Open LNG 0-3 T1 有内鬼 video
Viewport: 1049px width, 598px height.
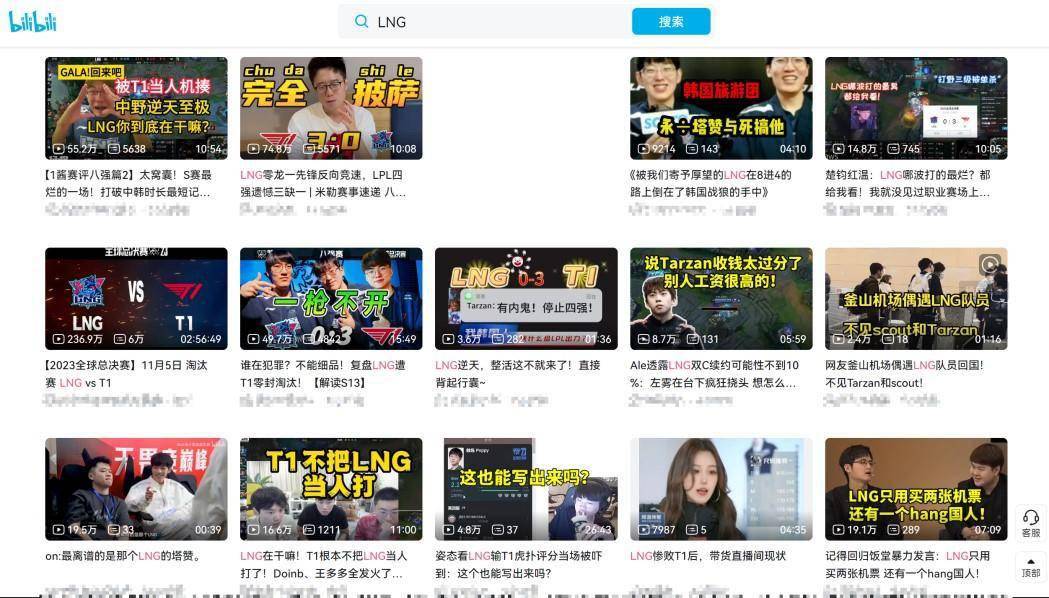pos(526,298)
